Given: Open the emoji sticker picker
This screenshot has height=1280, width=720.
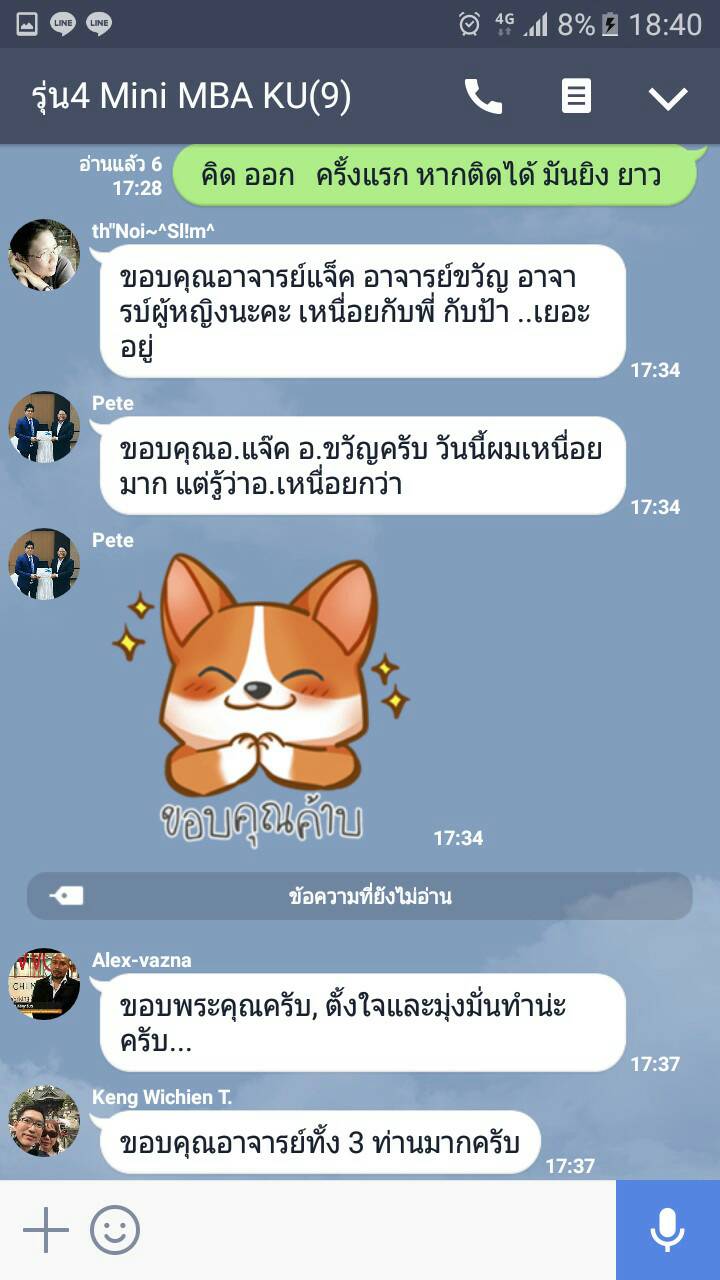Looking at the screenshot, I should coord(115,1230).
